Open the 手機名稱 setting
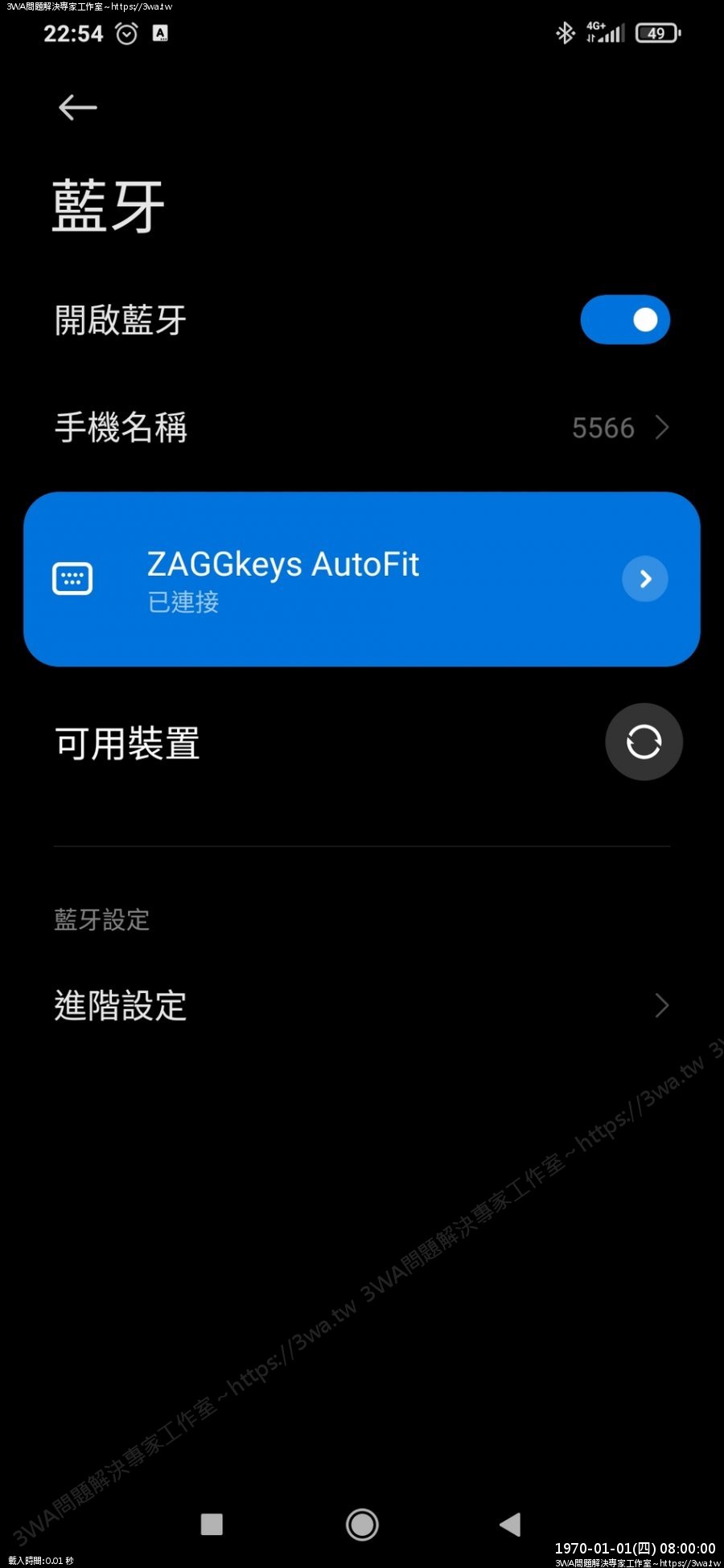 (362, 428)
